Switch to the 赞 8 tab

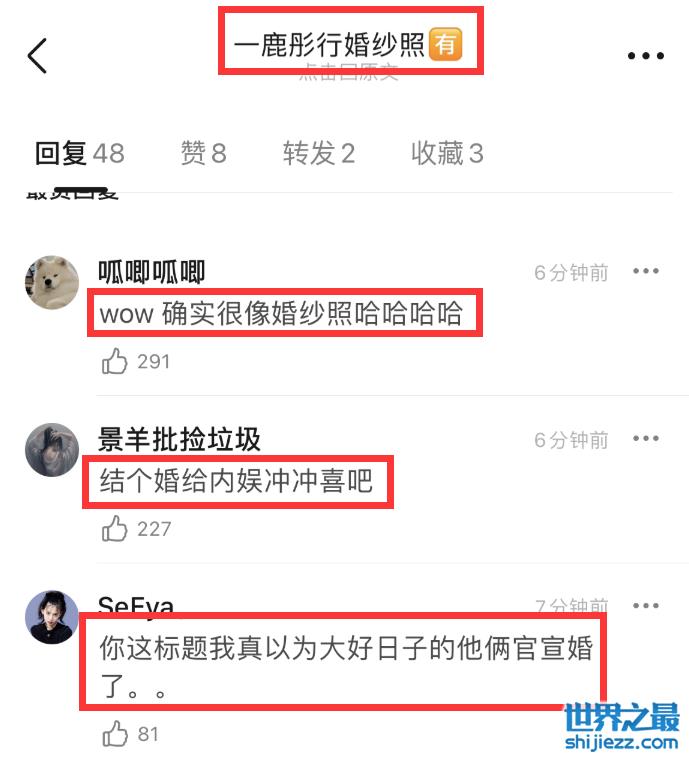pyautogui.click(x=203, y=153)
